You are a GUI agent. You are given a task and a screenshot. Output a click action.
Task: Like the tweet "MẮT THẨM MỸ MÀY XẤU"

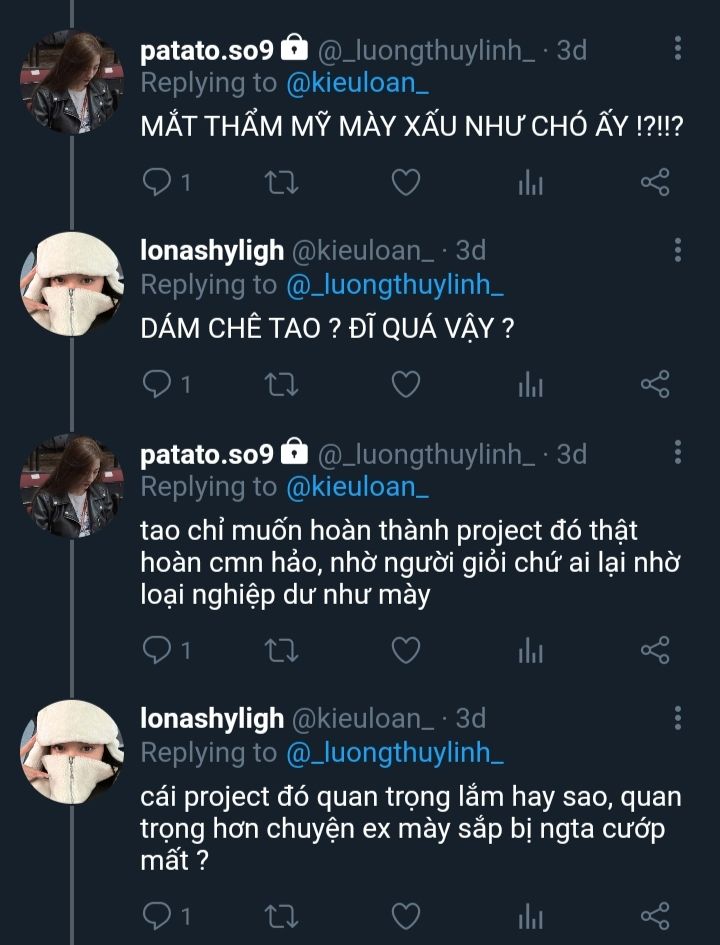click(x=404, y=183)
